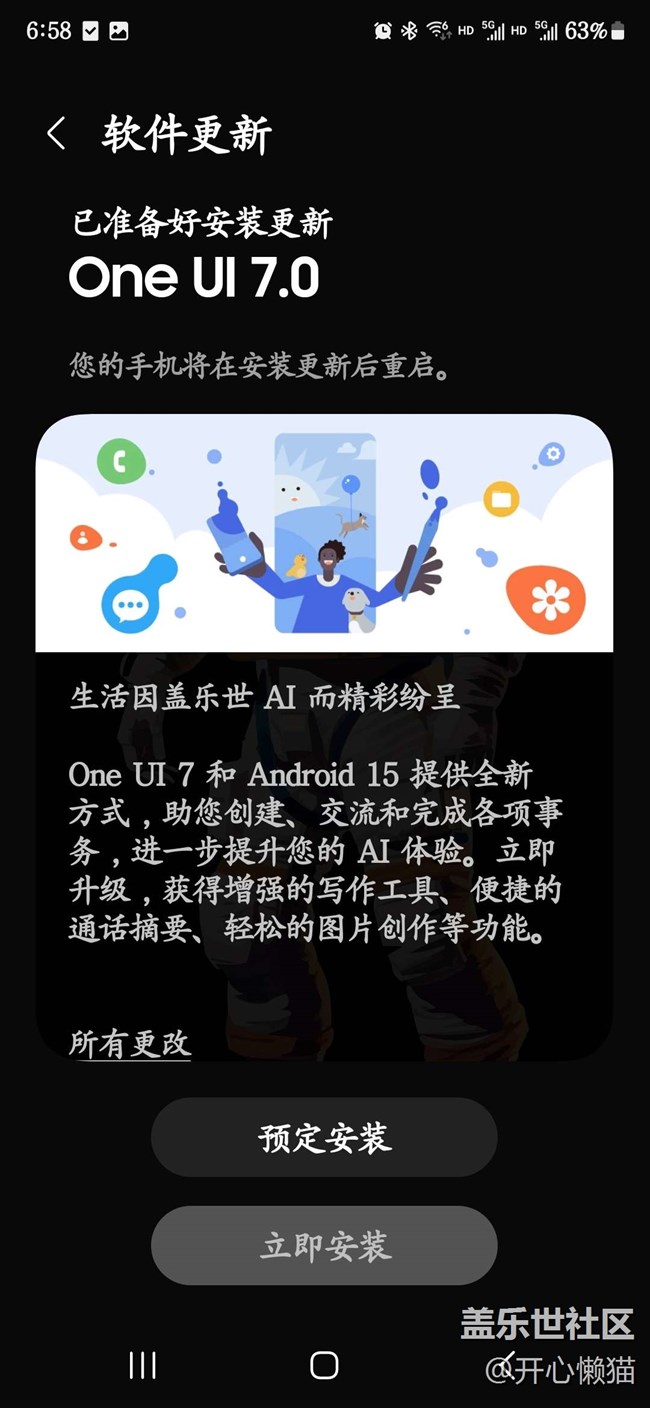
Task: Go back from the 软件更新 screen
Action: 56,134
